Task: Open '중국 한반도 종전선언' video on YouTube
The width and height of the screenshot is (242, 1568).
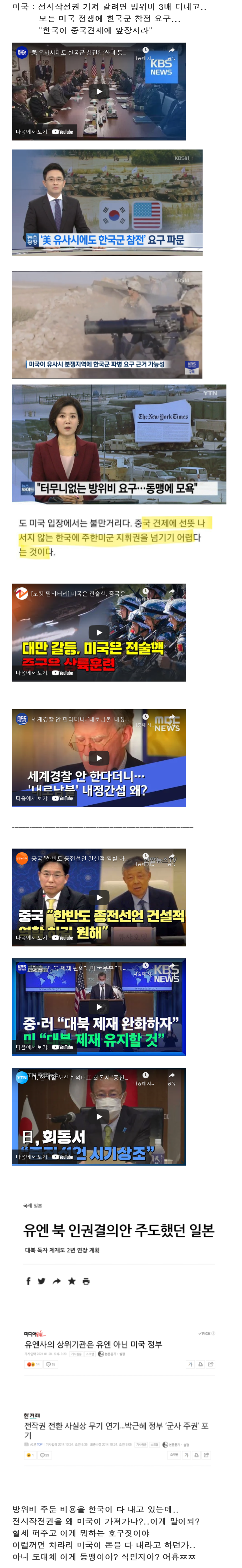Action: click(62, 937)
